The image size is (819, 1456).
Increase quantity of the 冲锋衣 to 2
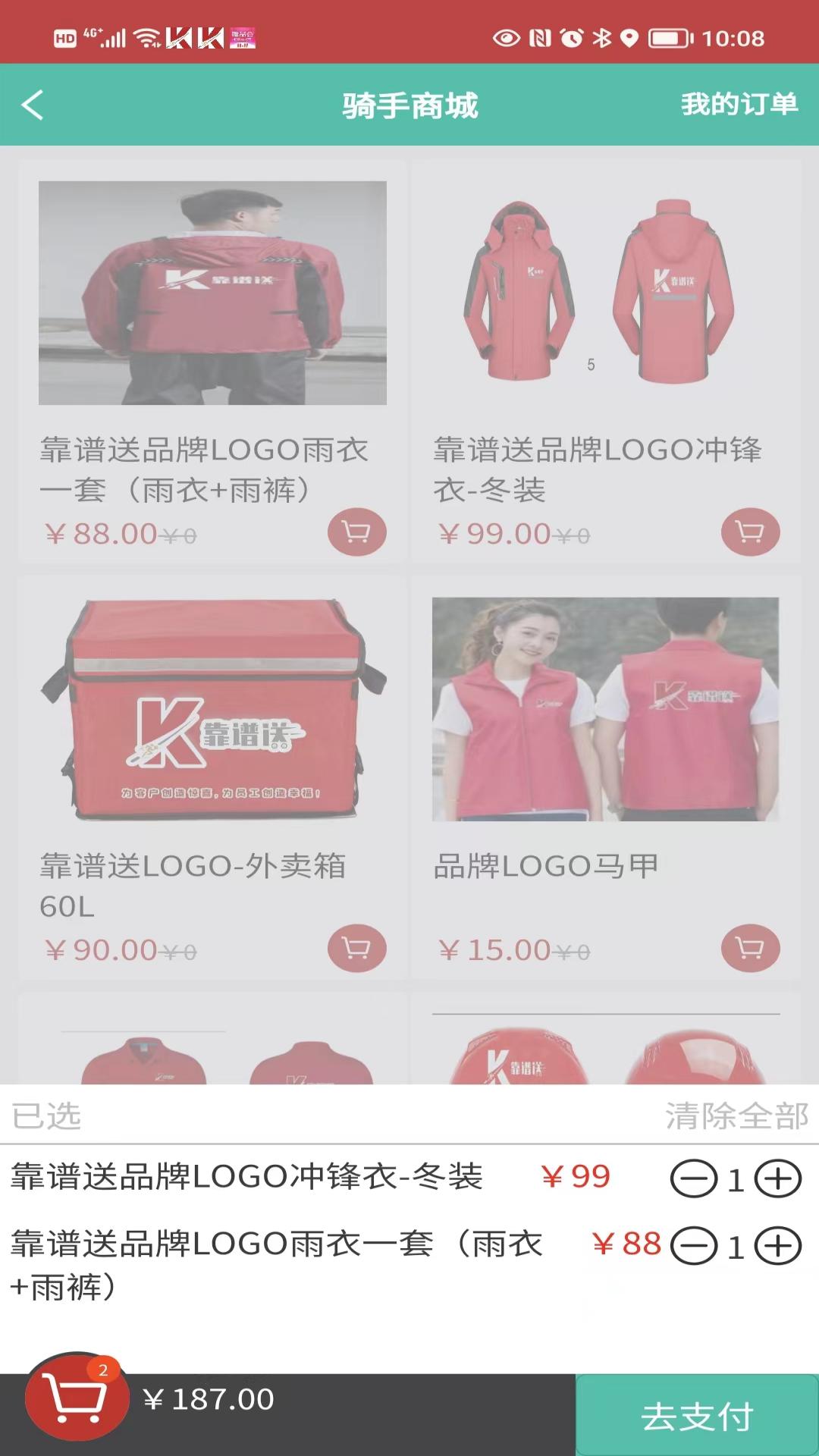pos(778,1179)
